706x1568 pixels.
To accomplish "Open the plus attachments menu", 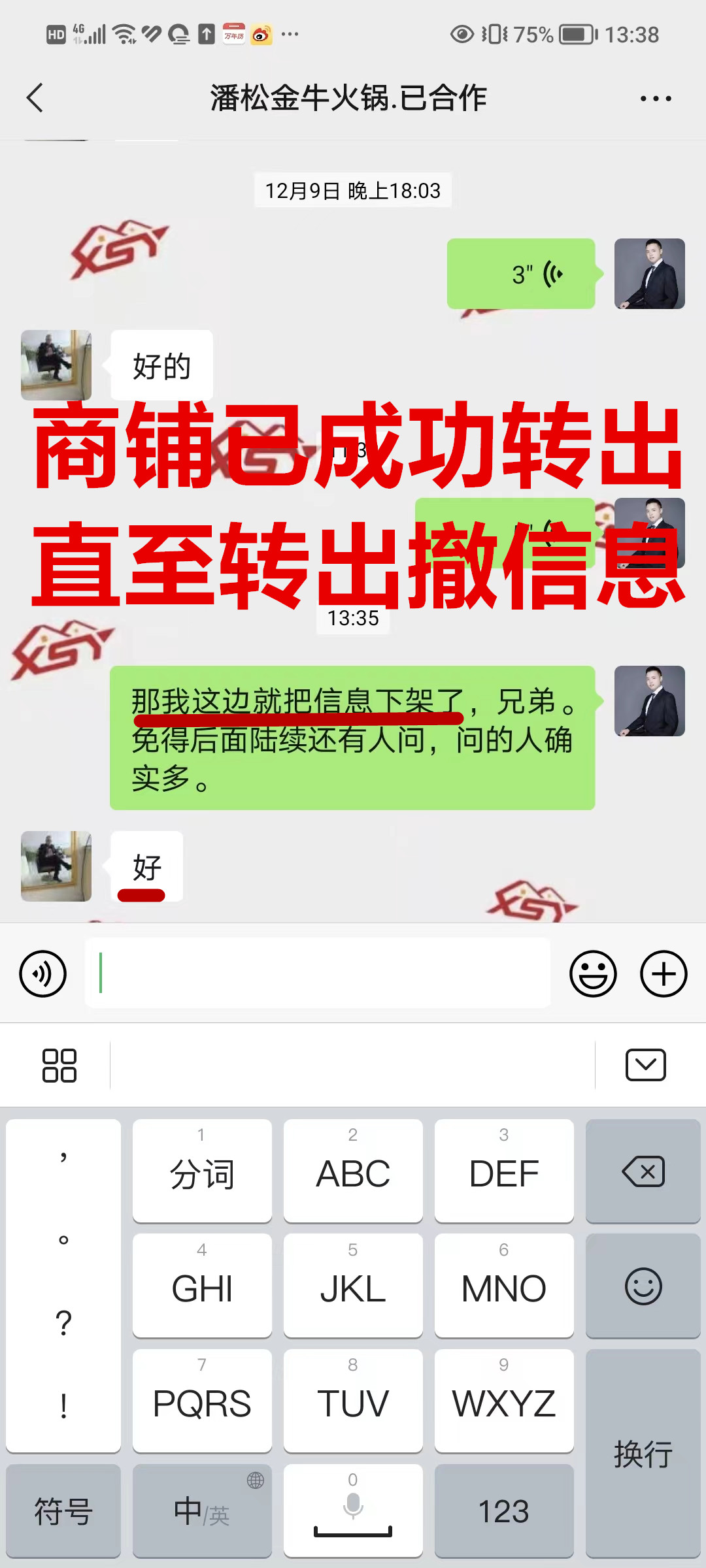I will [x=664, y=973].
